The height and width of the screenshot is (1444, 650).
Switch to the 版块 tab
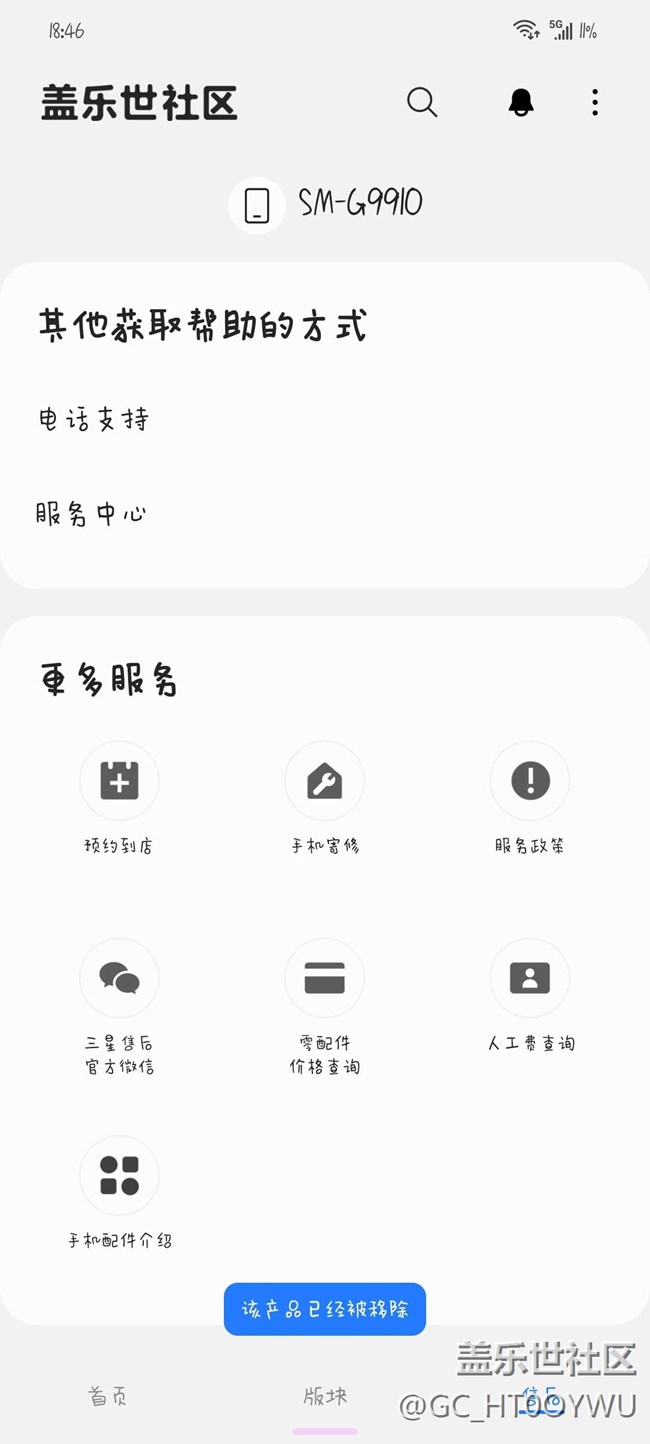325,1396
